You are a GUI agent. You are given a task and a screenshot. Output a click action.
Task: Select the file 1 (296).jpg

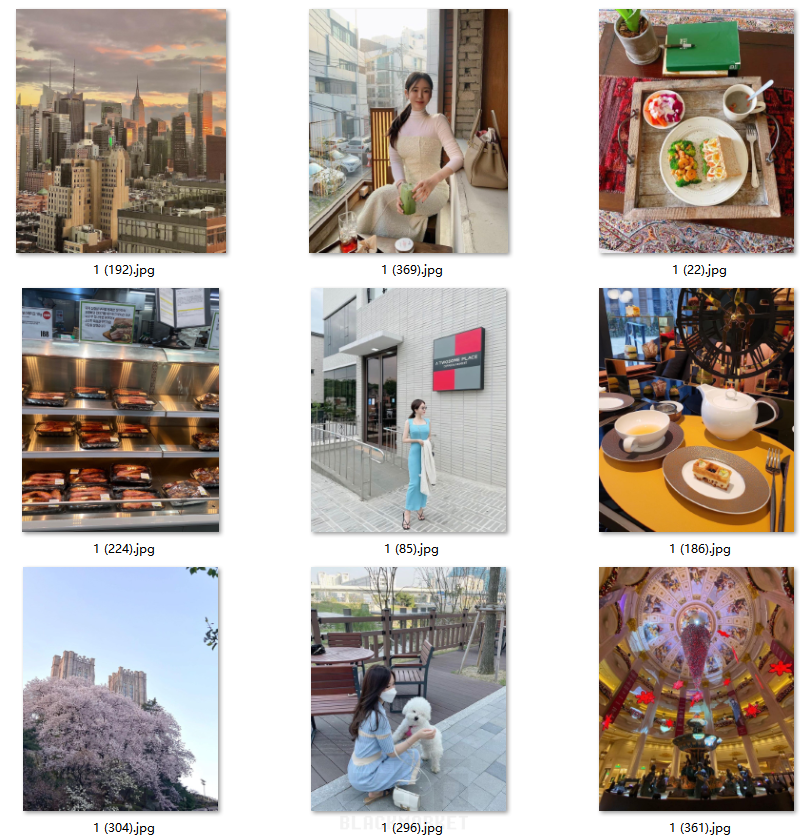(408, 689)
